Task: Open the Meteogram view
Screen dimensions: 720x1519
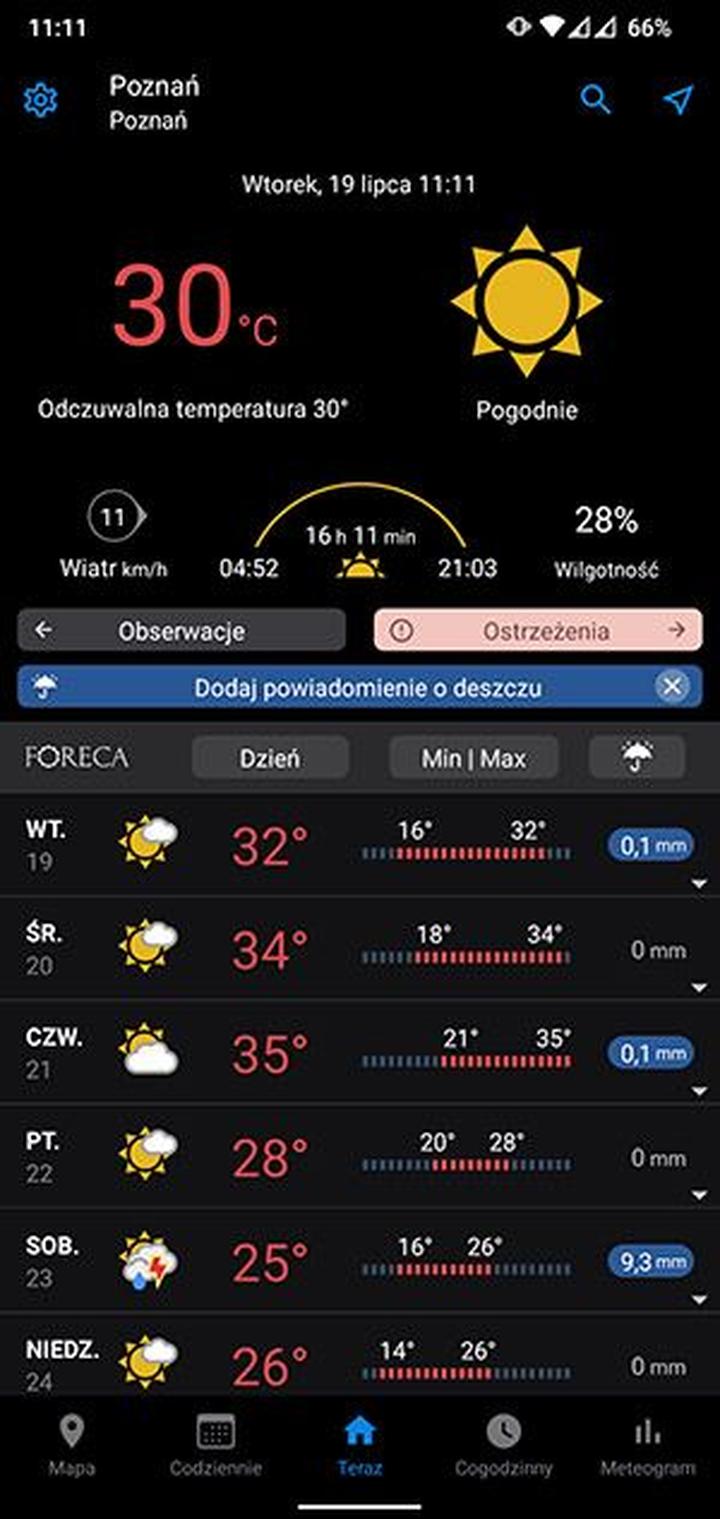Action: point(648,1440)
